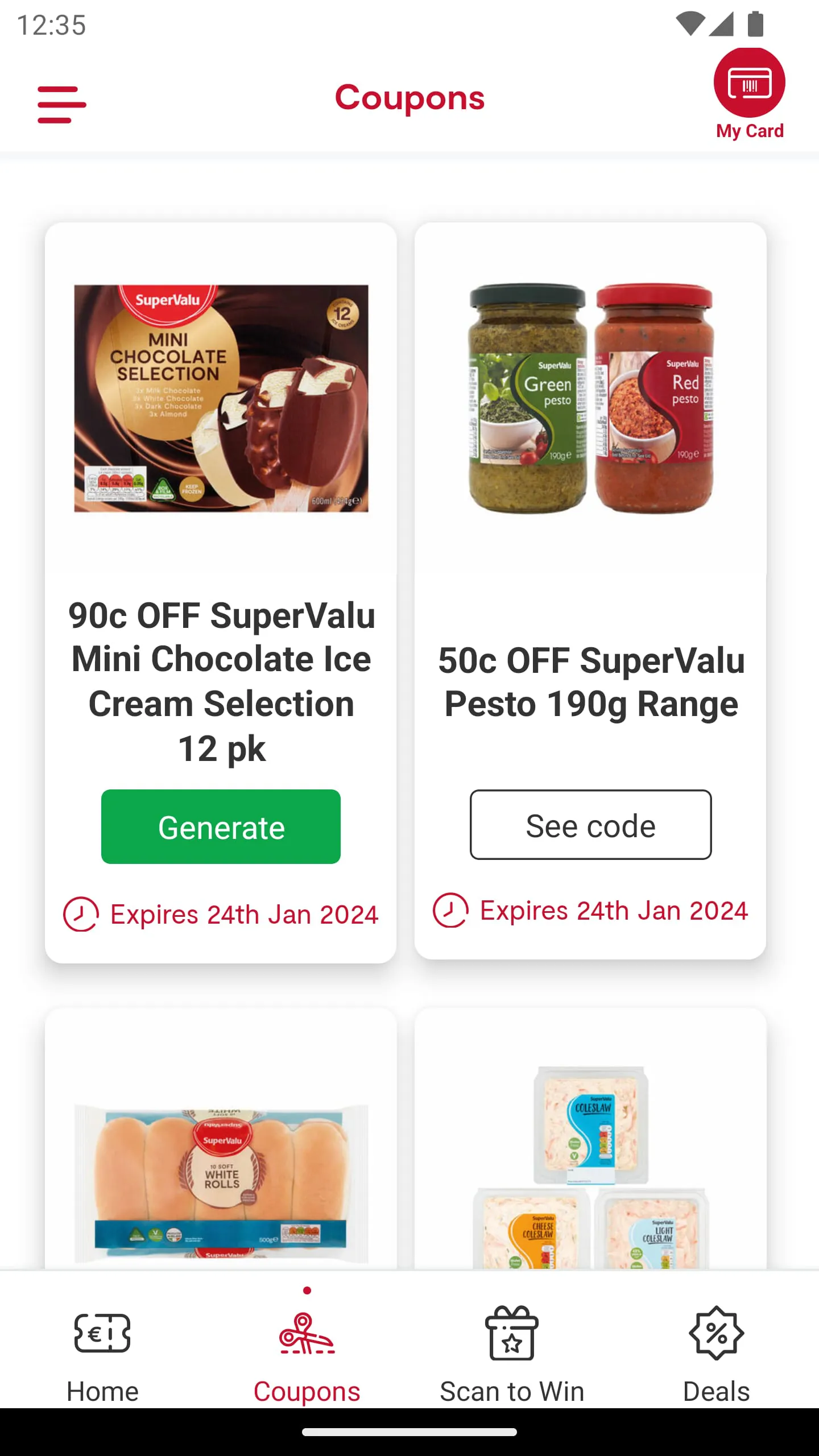This screenshot has height=1456, width=819.
Task: Open My Card barcode
Action: [x=749, y=84]
